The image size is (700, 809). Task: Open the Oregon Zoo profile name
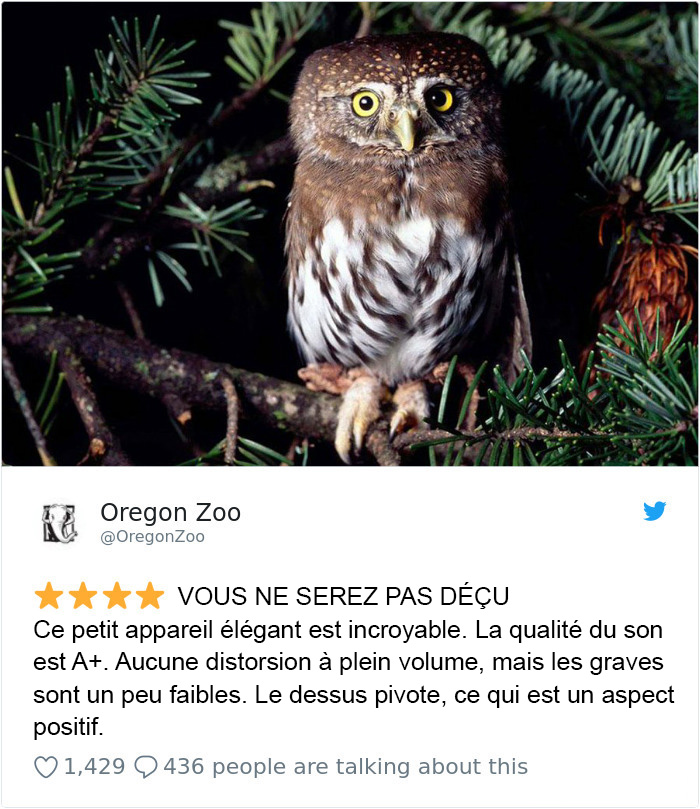coord(170,513)
